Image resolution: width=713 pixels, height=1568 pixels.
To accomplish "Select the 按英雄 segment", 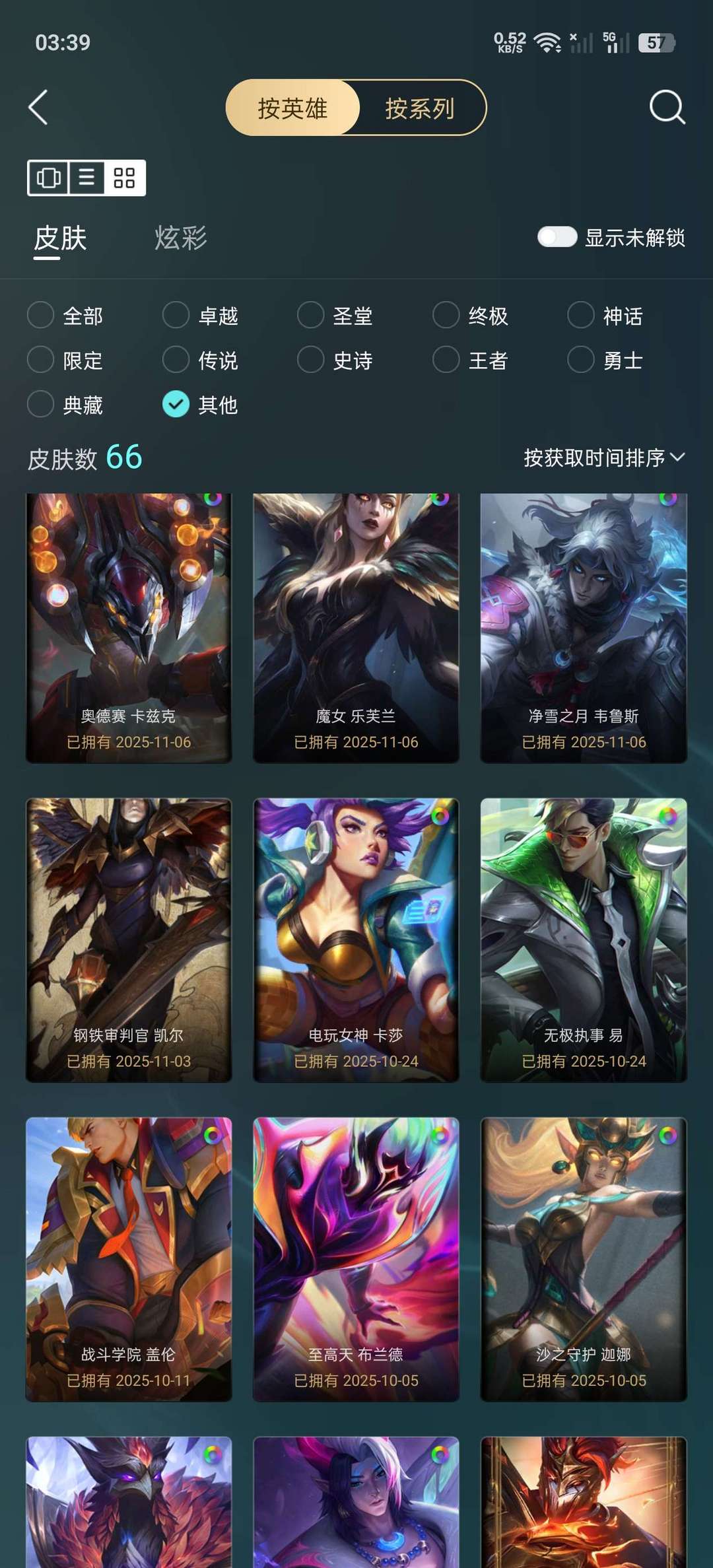I will 292,108.
